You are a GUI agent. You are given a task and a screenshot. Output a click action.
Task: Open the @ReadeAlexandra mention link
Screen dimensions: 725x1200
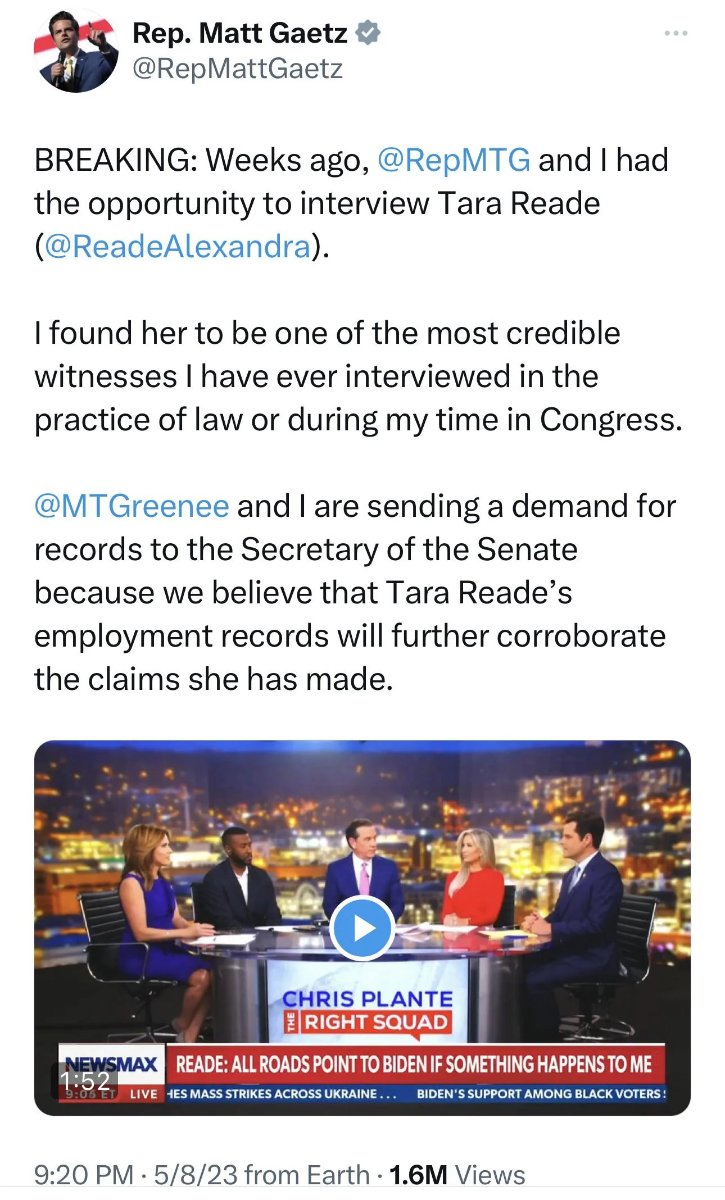(177, 247)
